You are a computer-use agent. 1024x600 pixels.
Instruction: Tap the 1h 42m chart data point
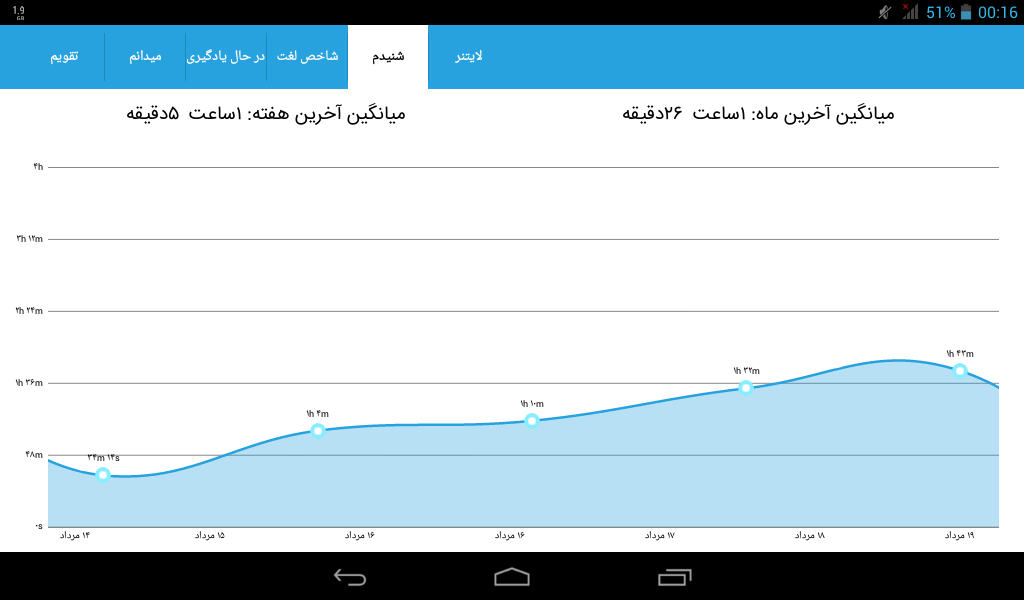959,371
